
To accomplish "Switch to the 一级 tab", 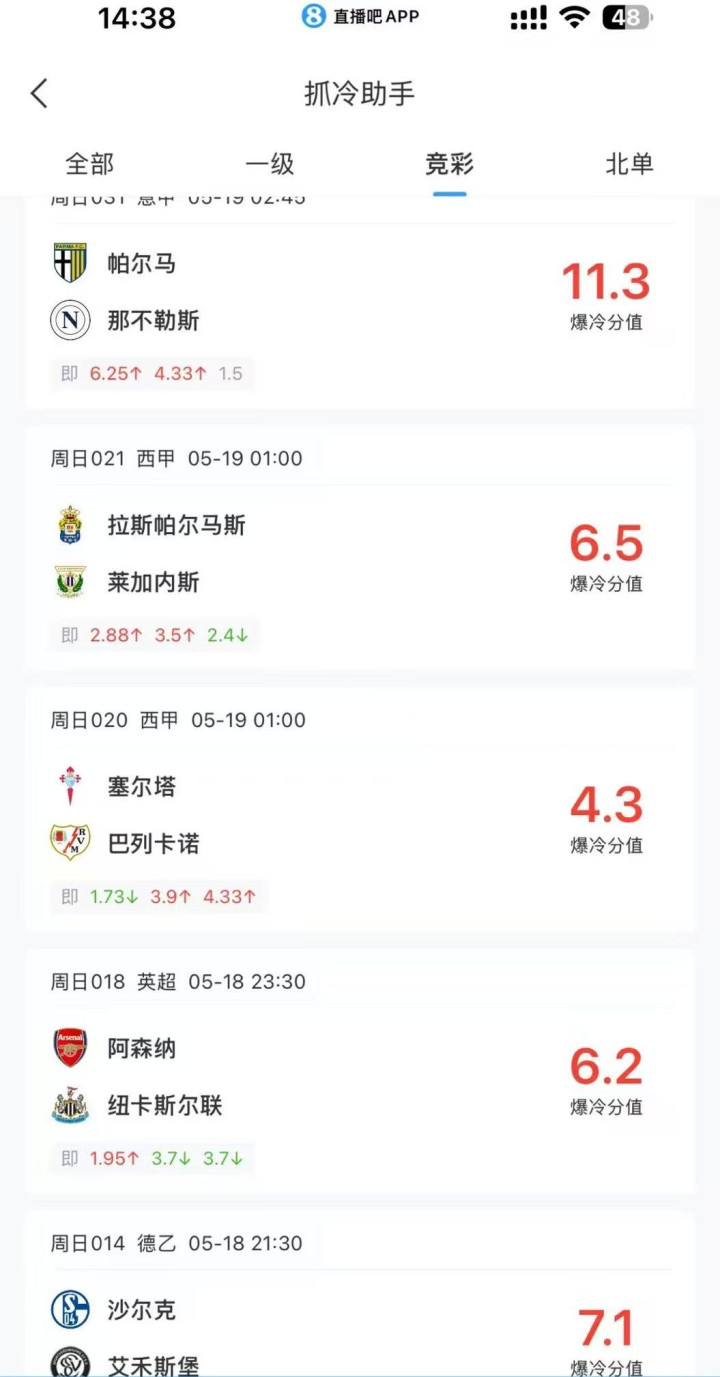I will [x=270, y=164].
